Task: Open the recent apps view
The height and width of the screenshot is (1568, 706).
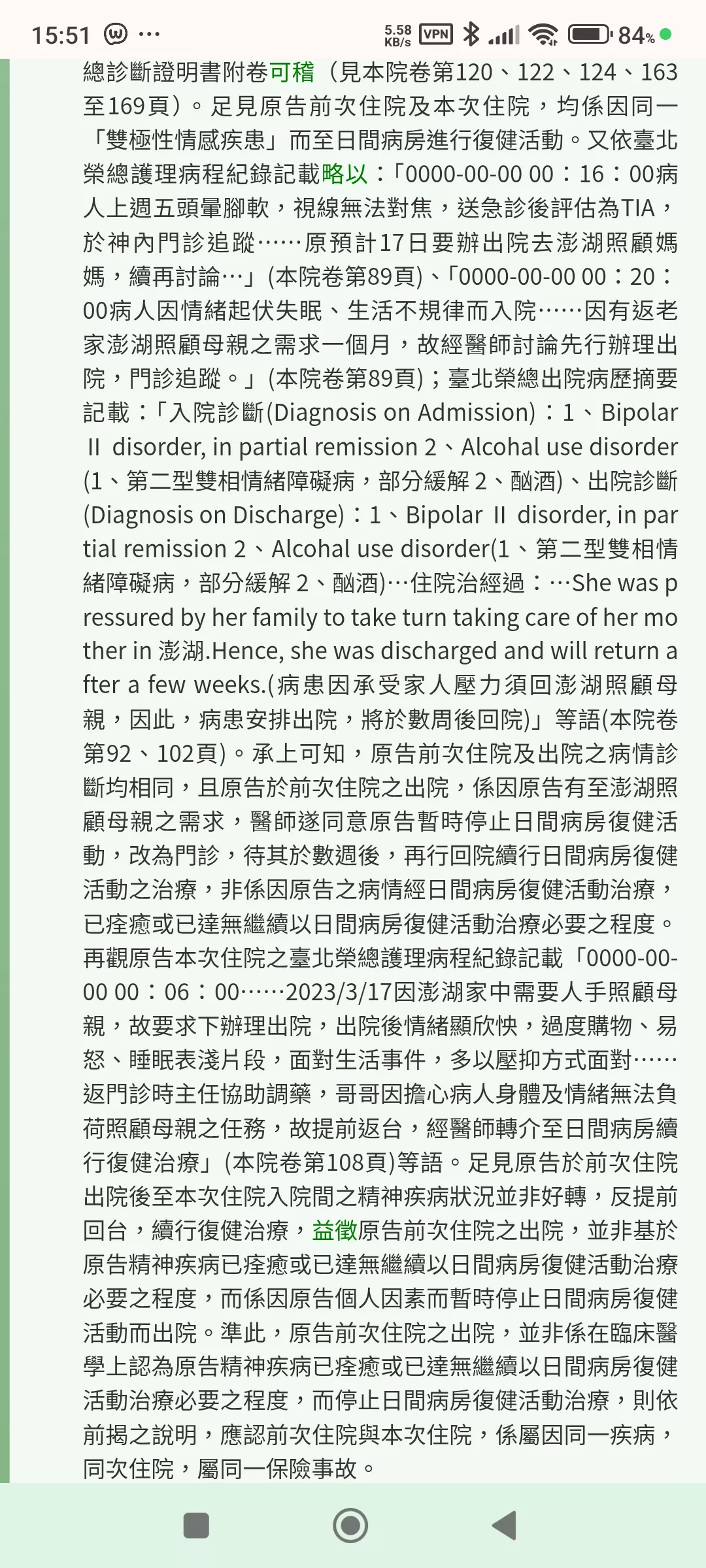Action: pyautogui.click(x=196, y=1526)
